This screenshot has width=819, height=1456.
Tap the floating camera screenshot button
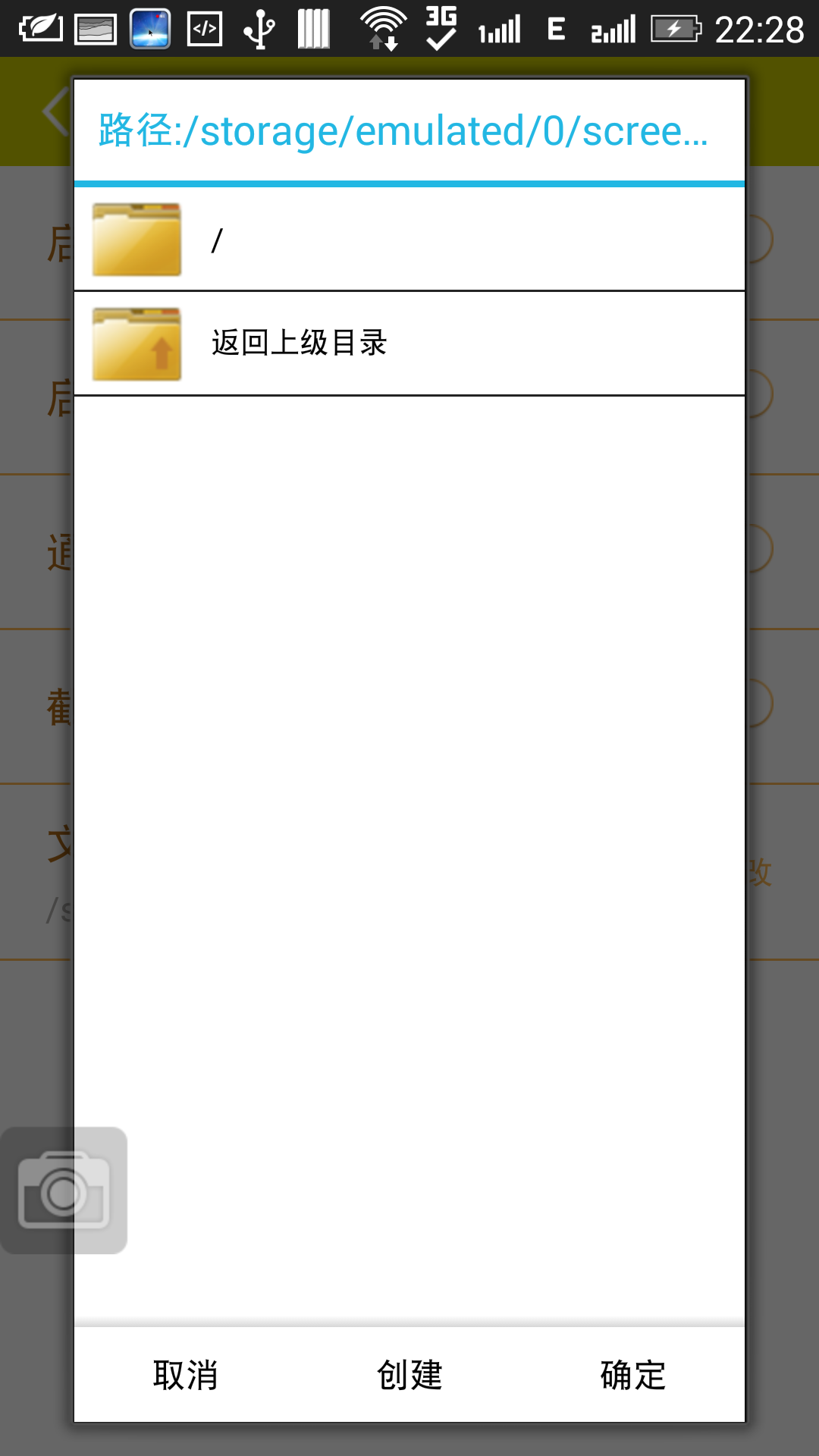[x=64, y=1190]
